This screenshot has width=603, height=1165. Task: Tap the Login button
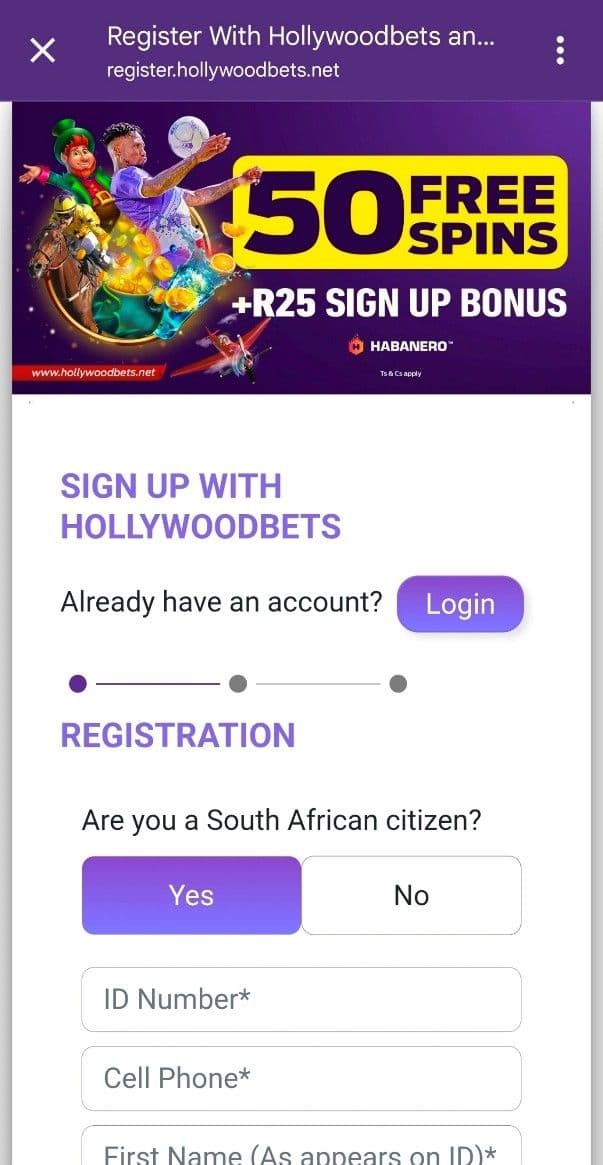460,604
